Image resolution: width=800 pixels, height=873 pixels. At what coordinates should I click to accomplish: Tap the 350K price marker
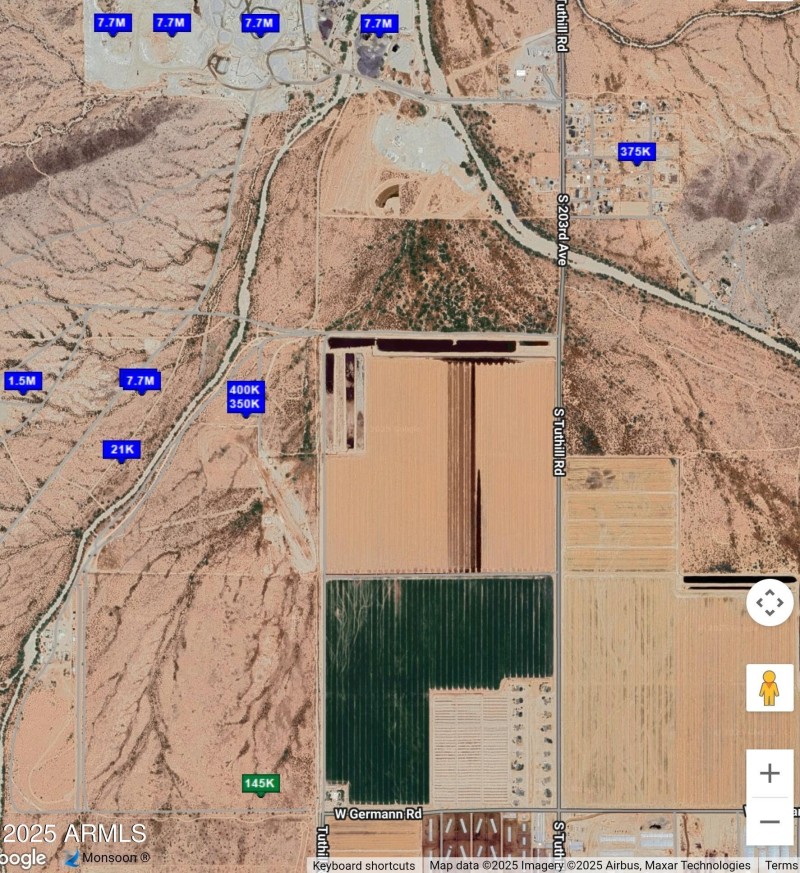point(245,404)
